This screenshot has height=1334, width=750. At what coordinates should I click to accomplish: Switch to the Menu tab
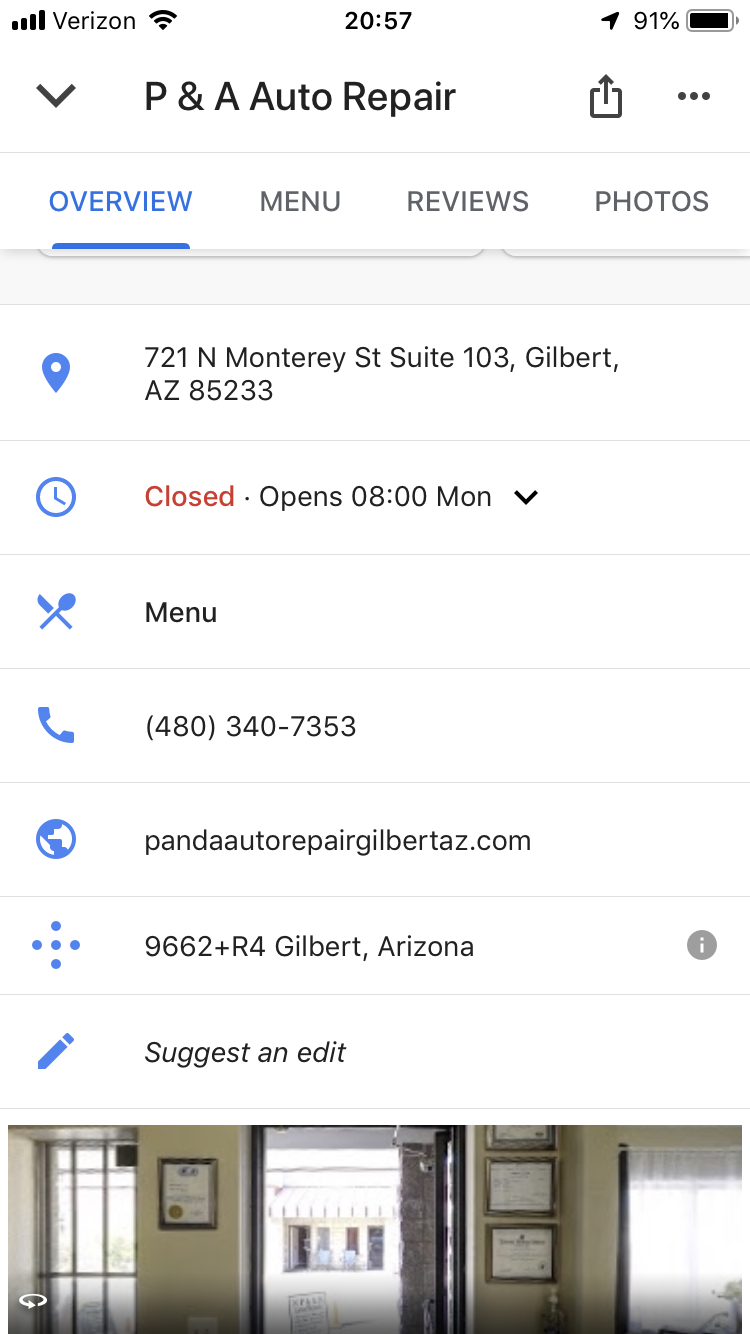point(300,201)
